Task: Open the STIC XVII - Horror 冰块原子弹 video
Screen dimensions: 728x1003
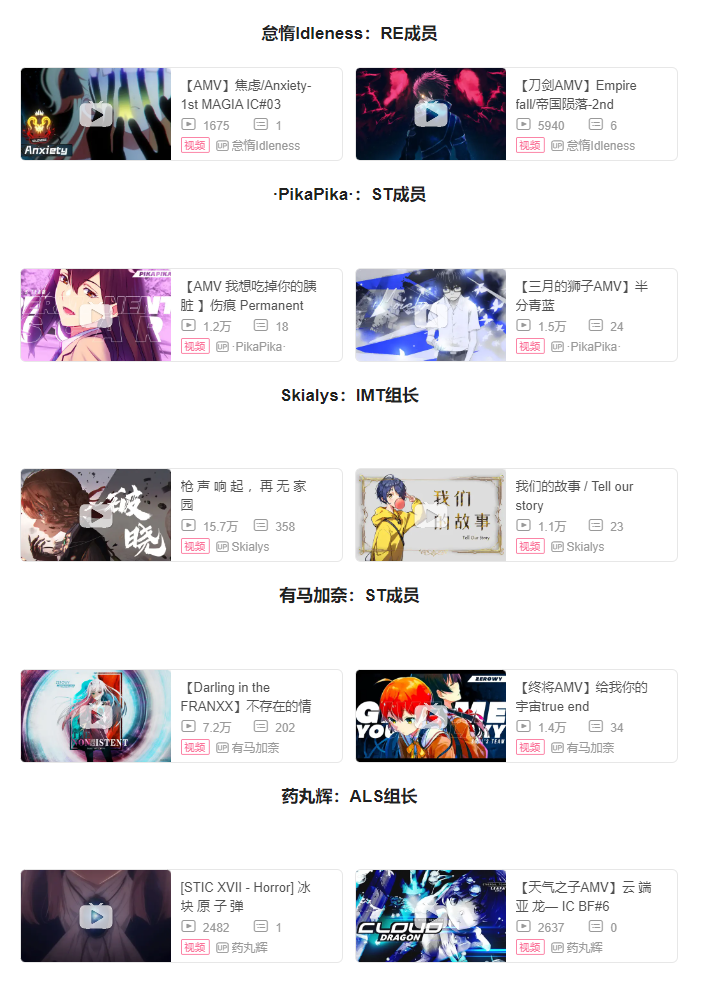Action: (x=96, y=916)
